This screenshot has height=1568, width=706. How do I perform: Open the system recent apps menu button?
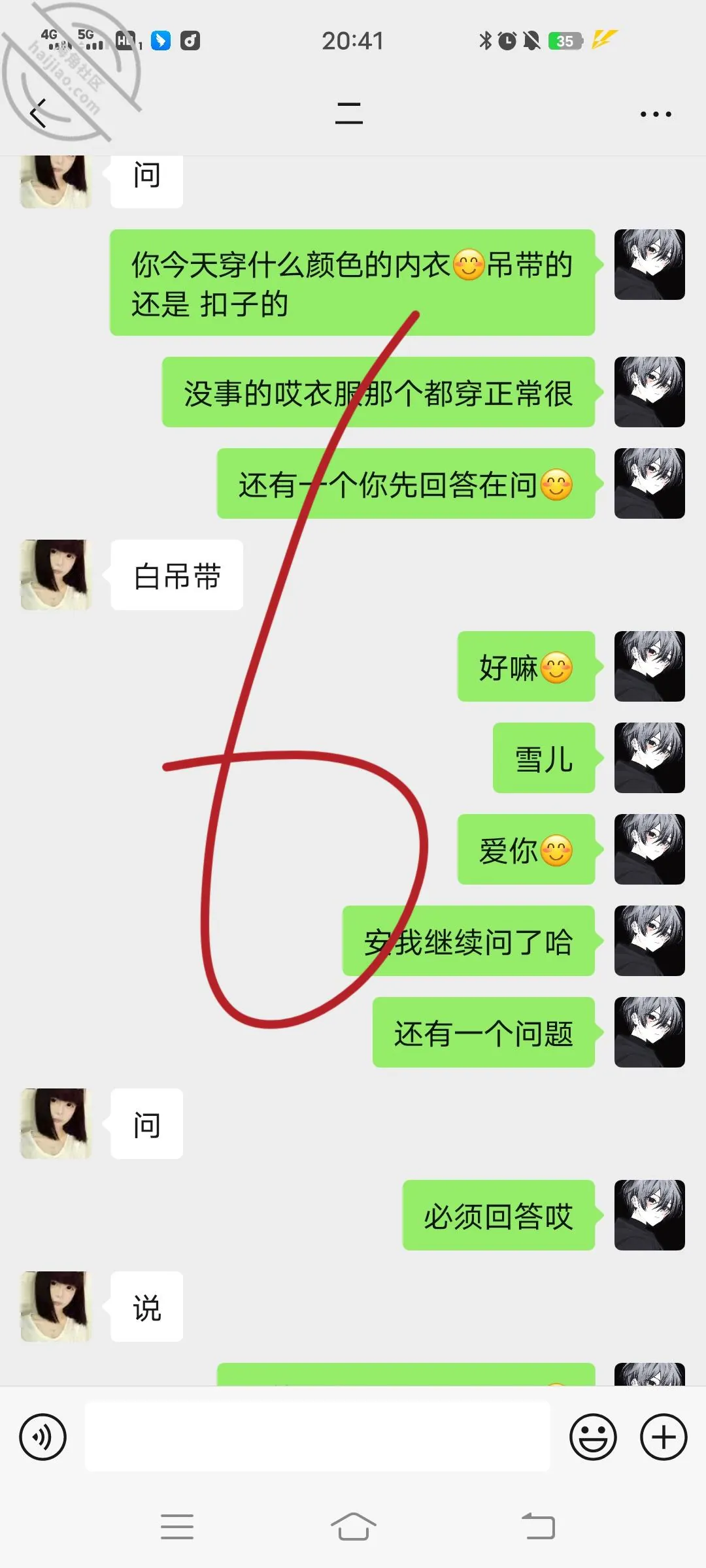click(x=177, y=1527)
